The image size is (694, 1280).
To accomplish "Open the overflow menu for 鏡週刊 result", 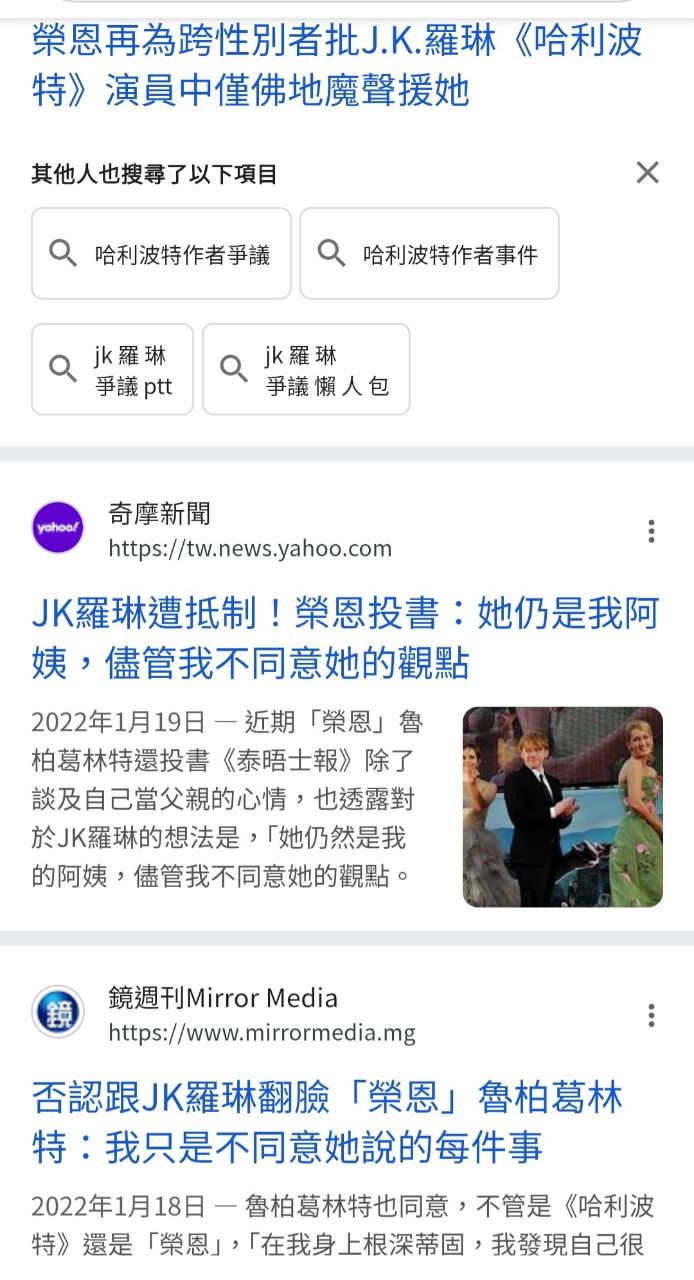I will pos(651,1016).
